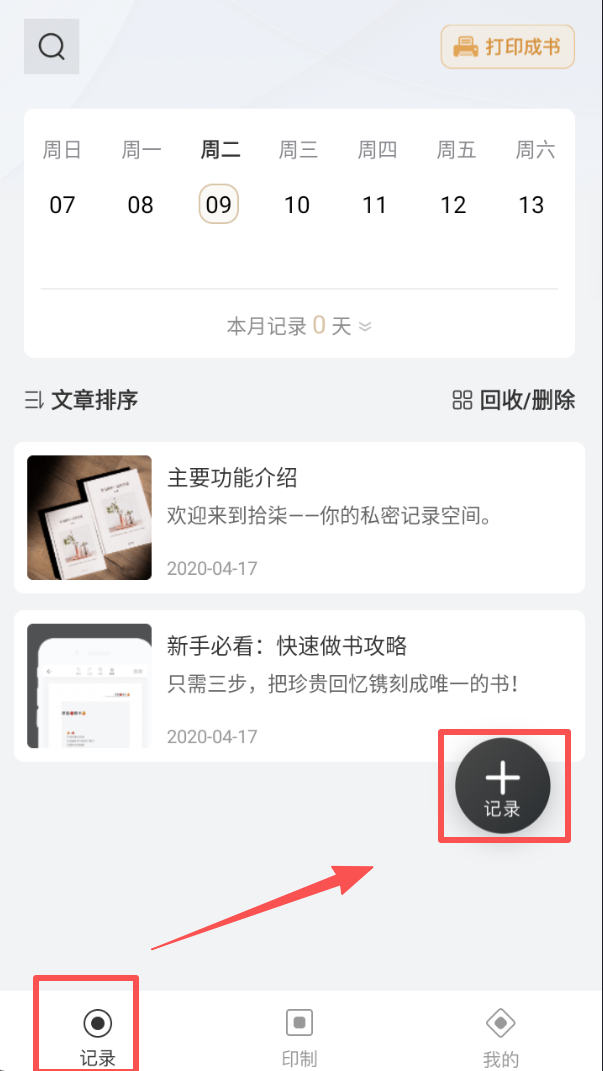Open the 主要功能介绍 article
This screenshot has height=1071, width=603.
click(x=299, y=517)
